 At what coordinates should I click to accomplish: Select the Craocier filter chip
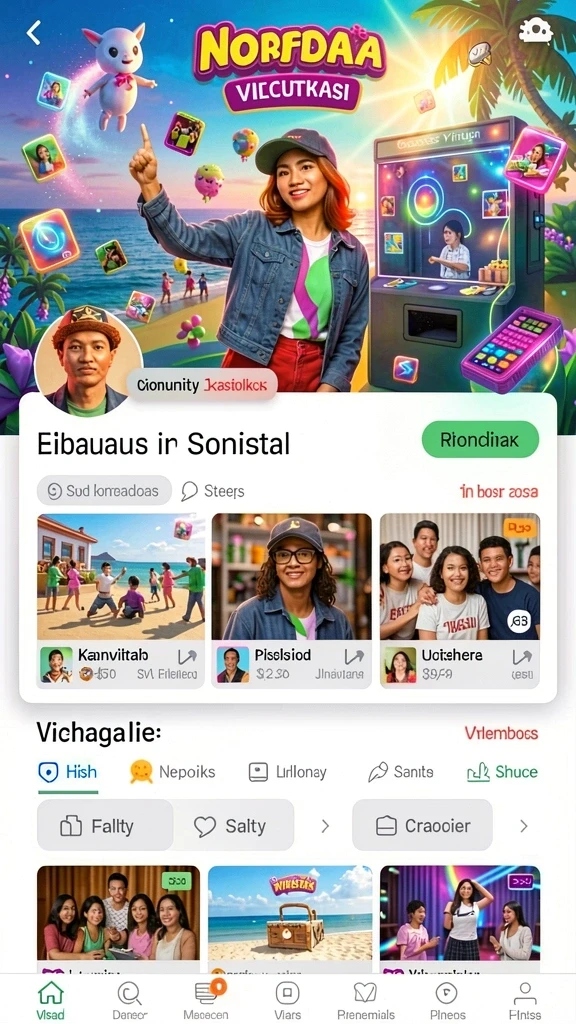pyautogui.click(x=423, y=825)
